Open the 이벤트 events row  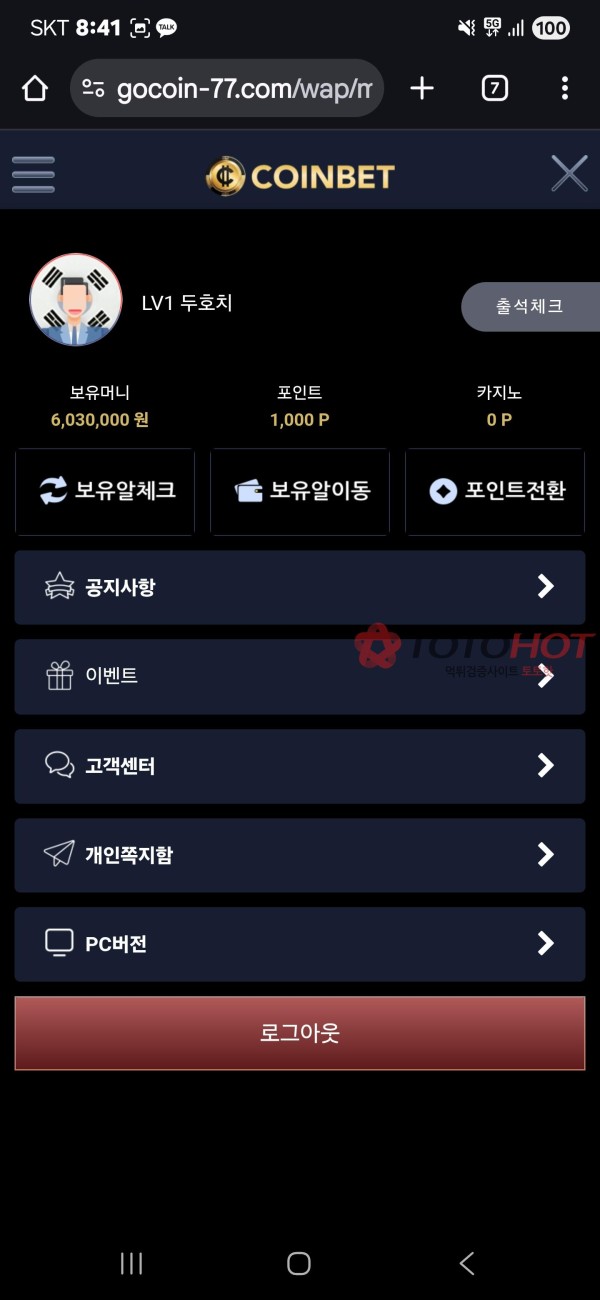click(300, 677)
